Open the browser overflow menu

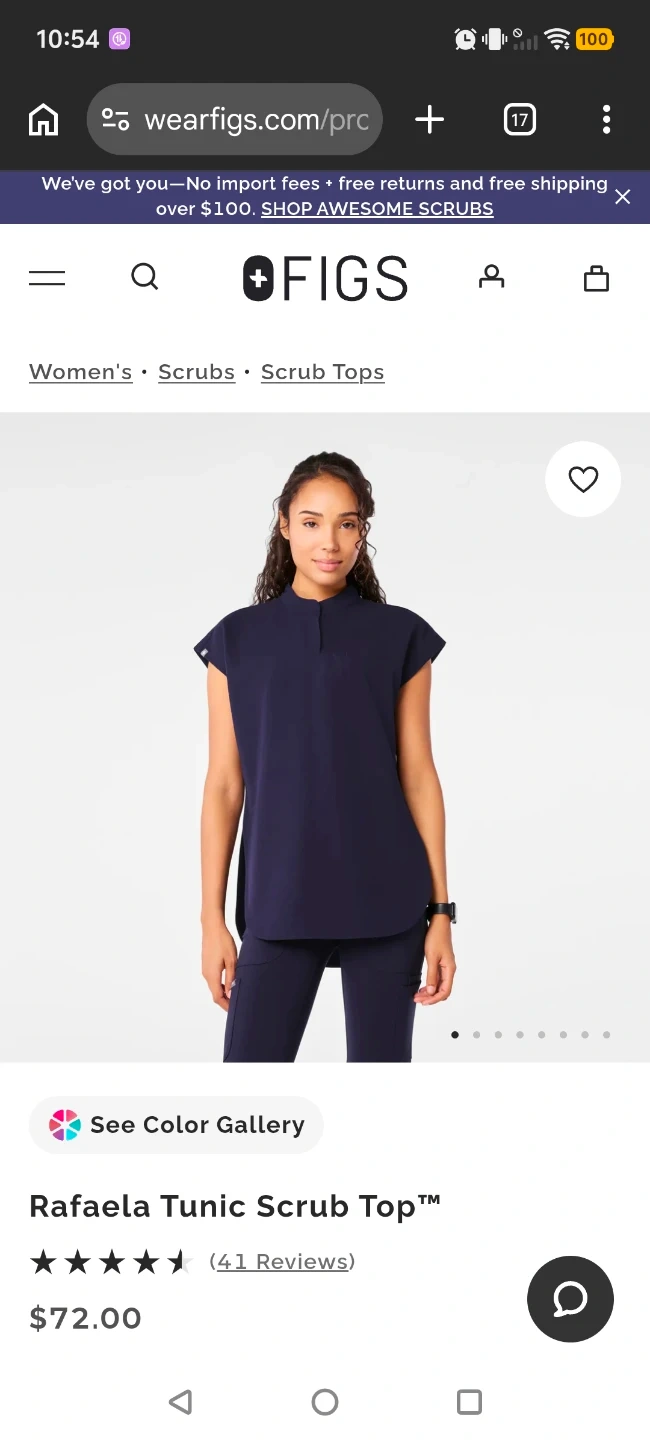(x=606, y=120)
